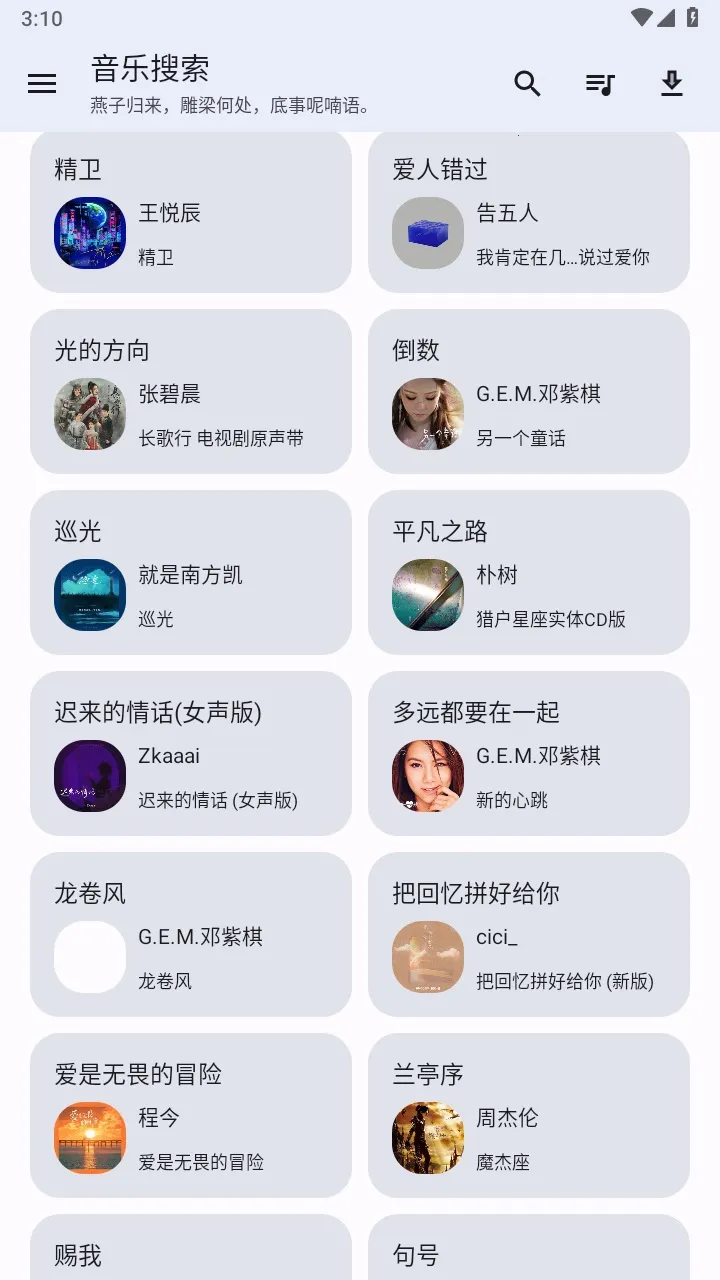Open the song 精卫 by 王悦辰

tap(191, 212)
